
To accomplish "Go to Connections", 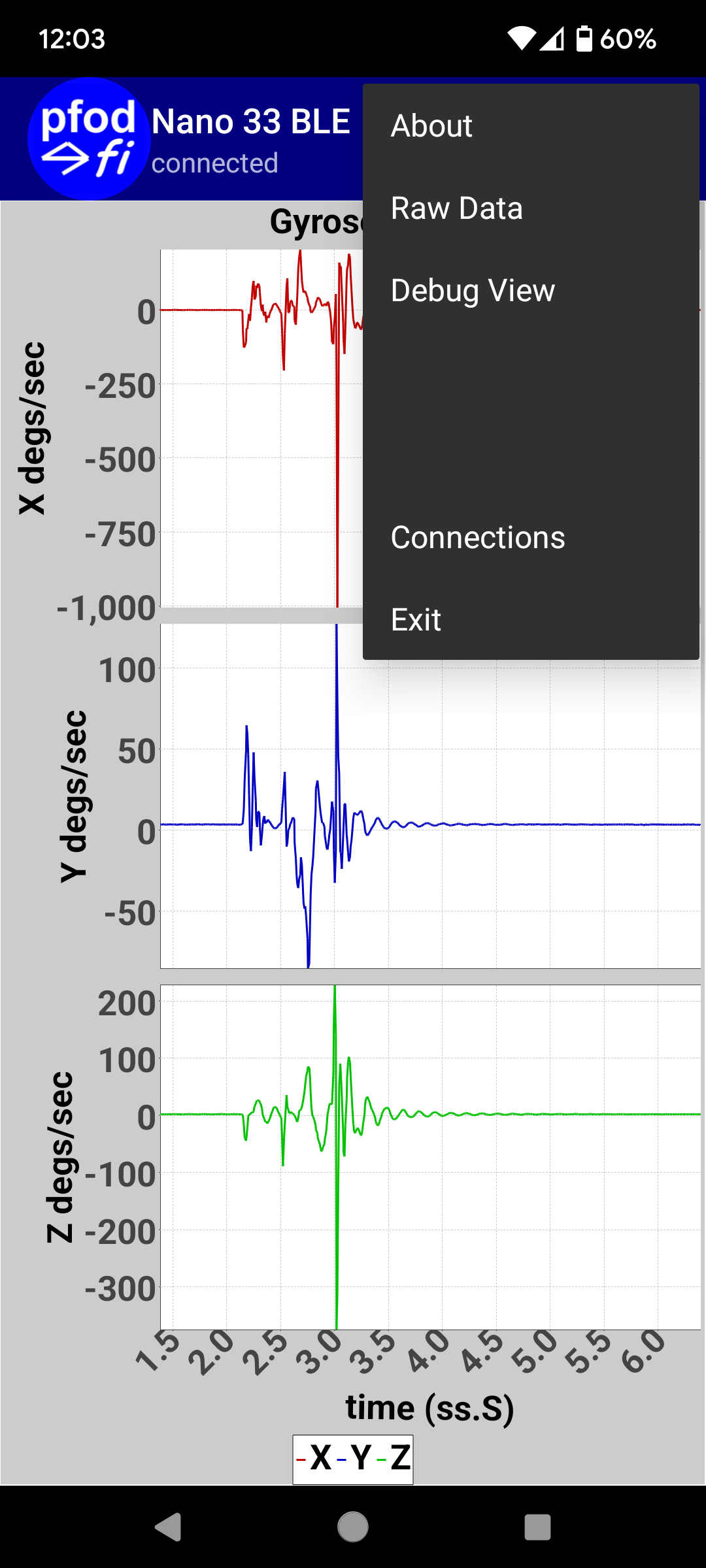I will 531,537.
